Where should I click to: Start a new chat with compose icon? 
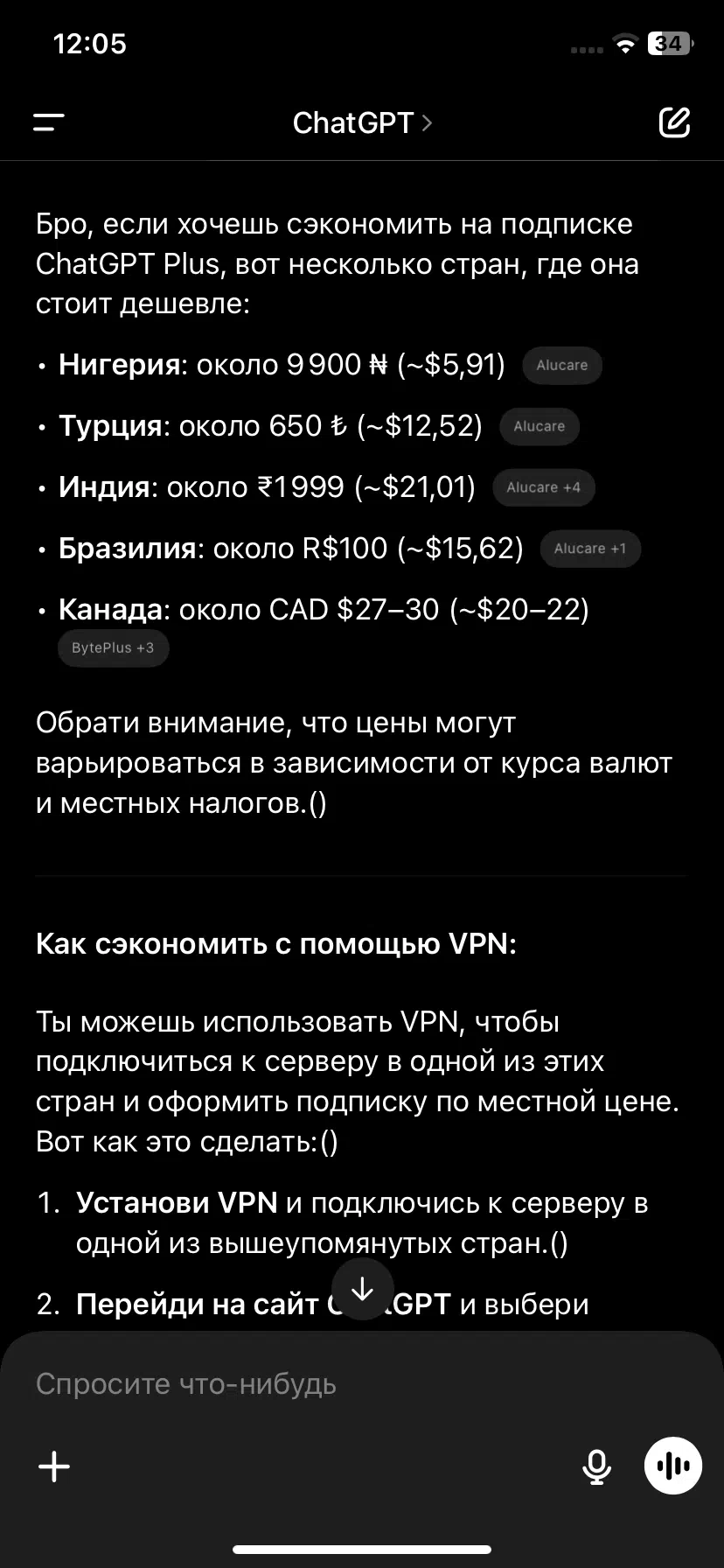tap(674, 123)
